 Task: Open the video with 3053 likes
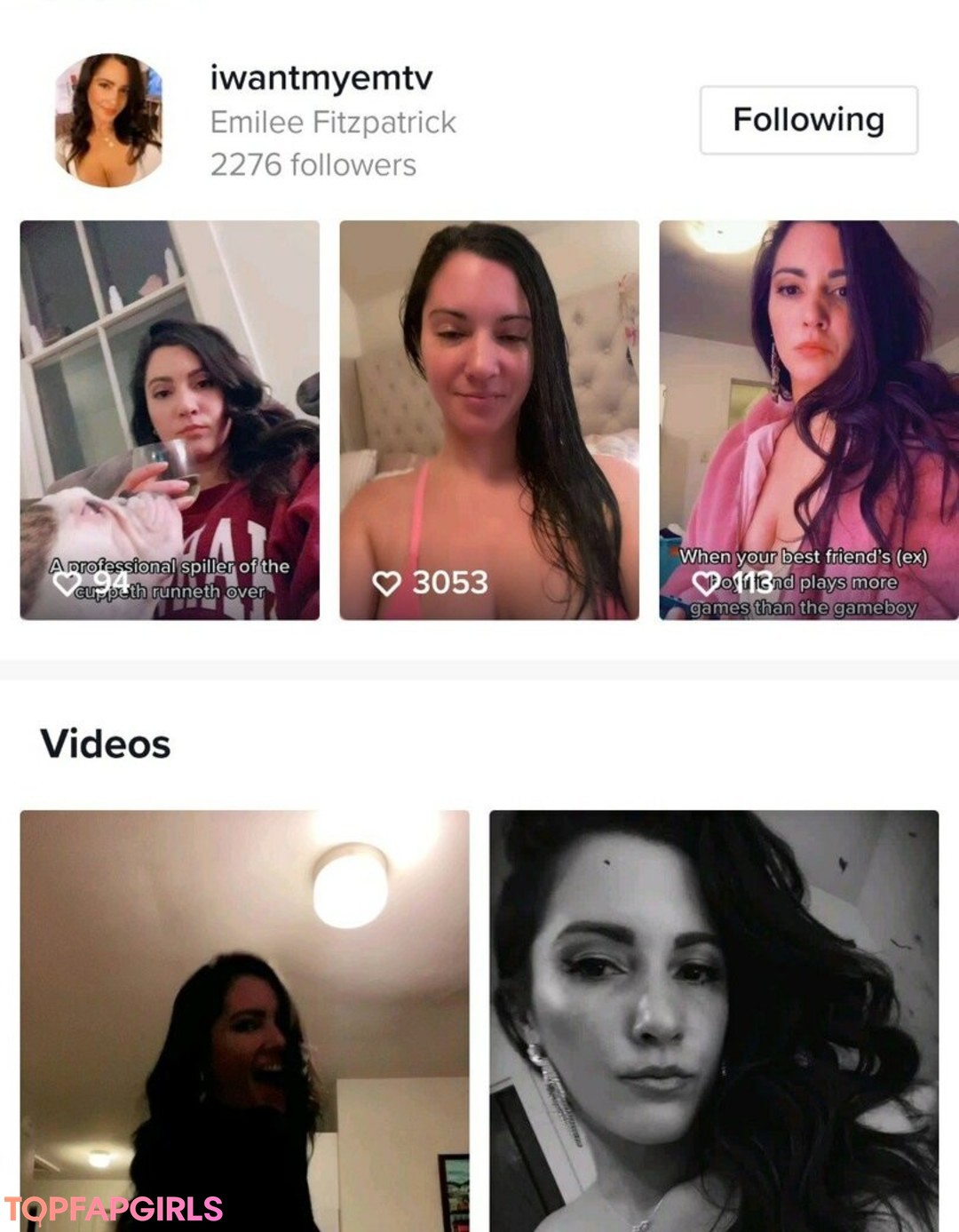[489, 419]
